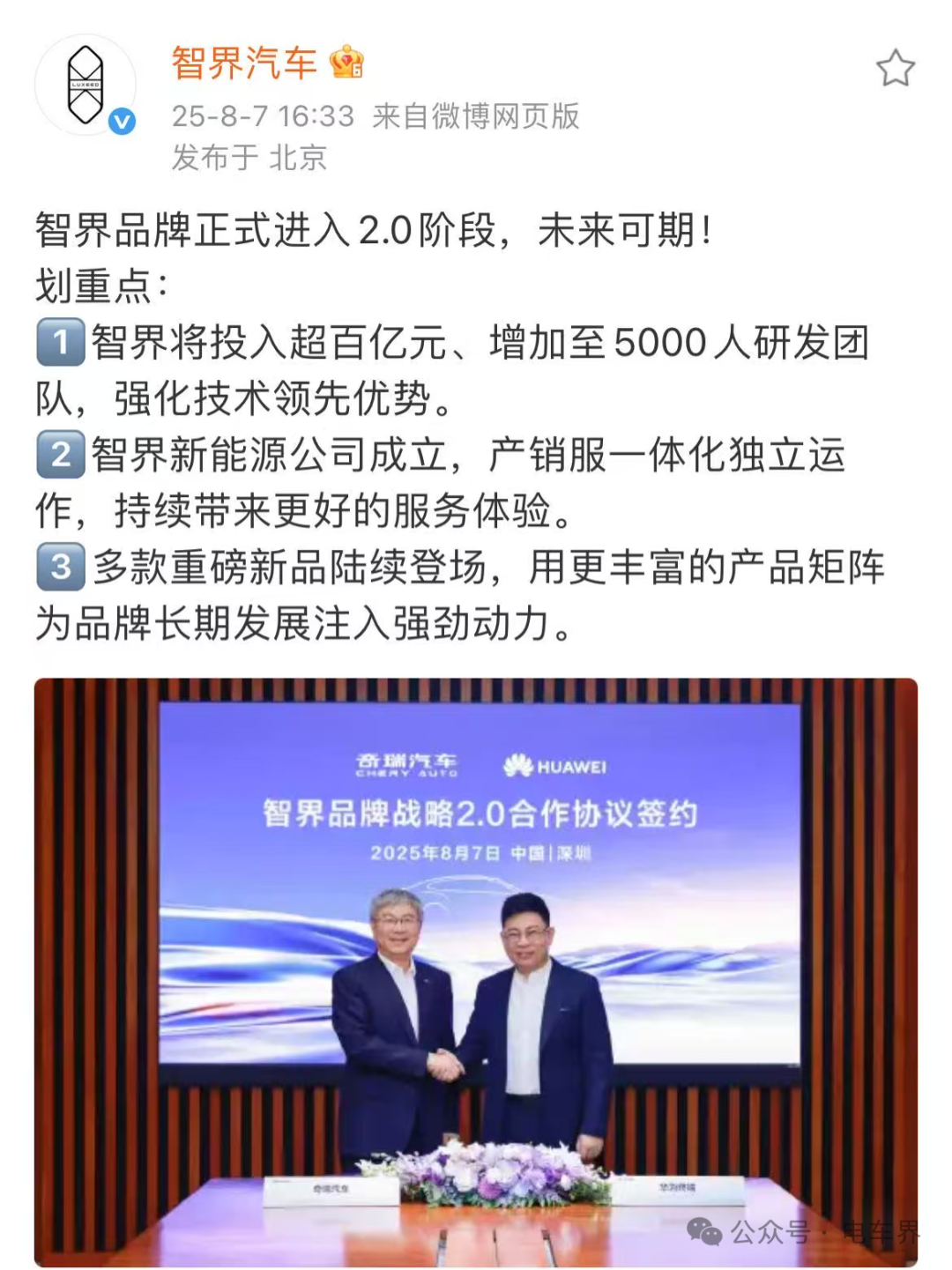Open the 智界汽车 profile avatar
Viewport: 952px width, 1270px height.
tap(86, 85)
